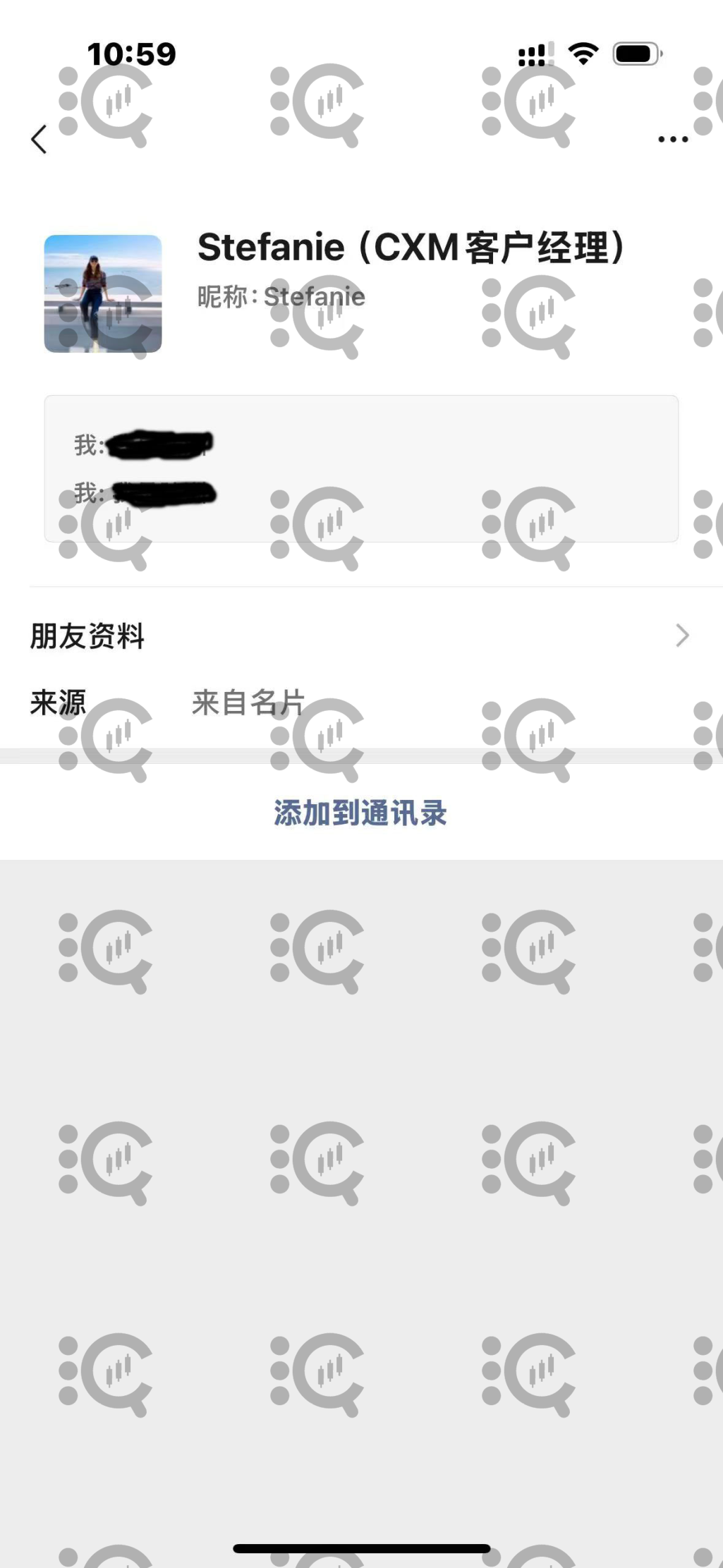The height and width of the screenshot is (1568, 723).
Task: Tap 添加到通讯录 to add contact
Action: tap(360, 813)
